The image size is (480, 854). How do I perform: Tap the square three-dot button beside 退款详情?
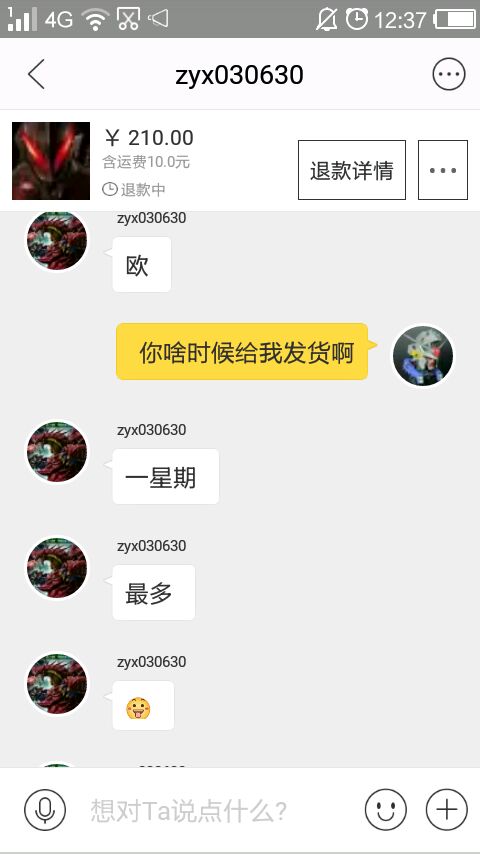tap(442, 170)
